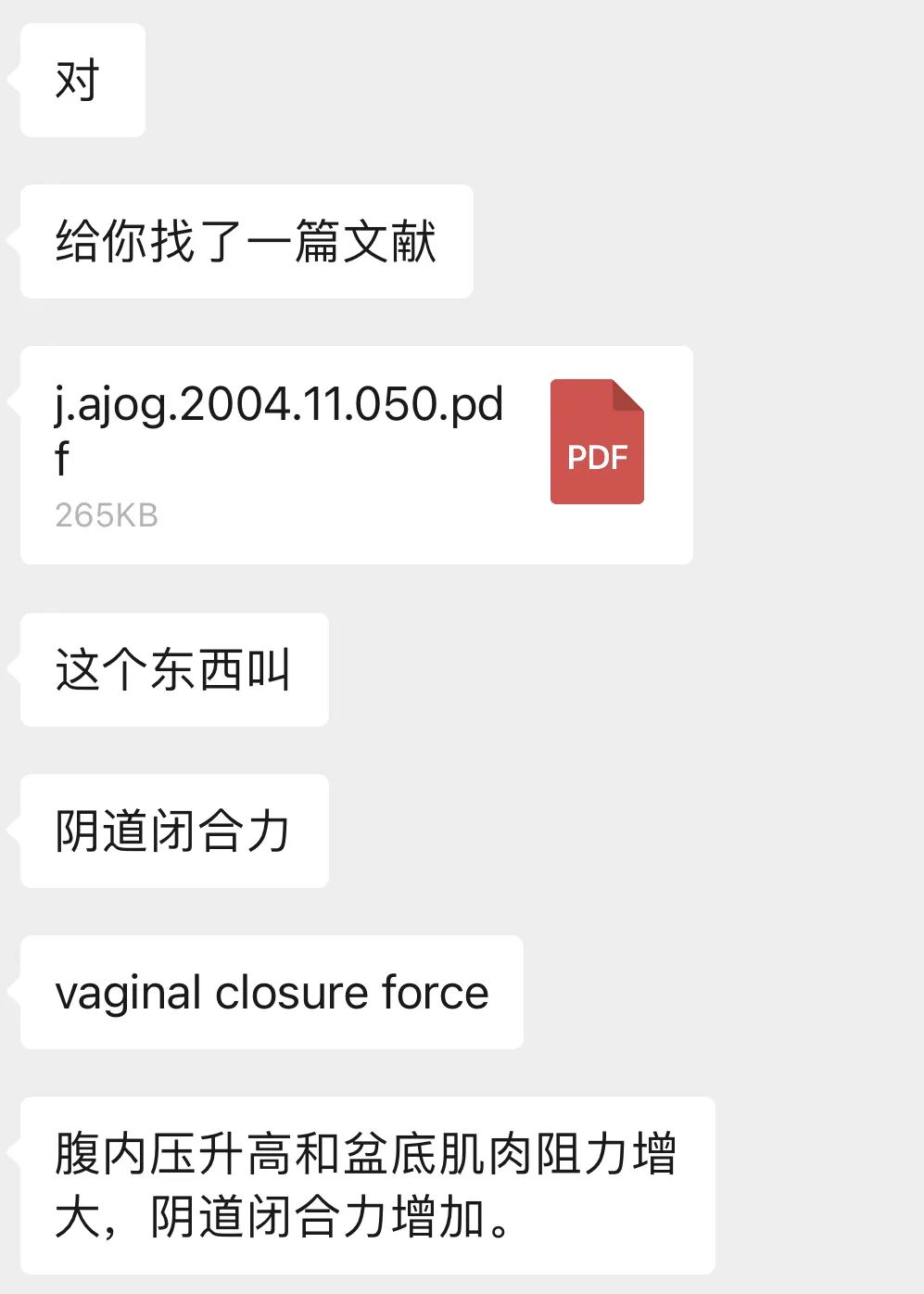Screen dimensions: 924x1294
Task: Tap the folded corner of the PDF icon
Action: 628,393
